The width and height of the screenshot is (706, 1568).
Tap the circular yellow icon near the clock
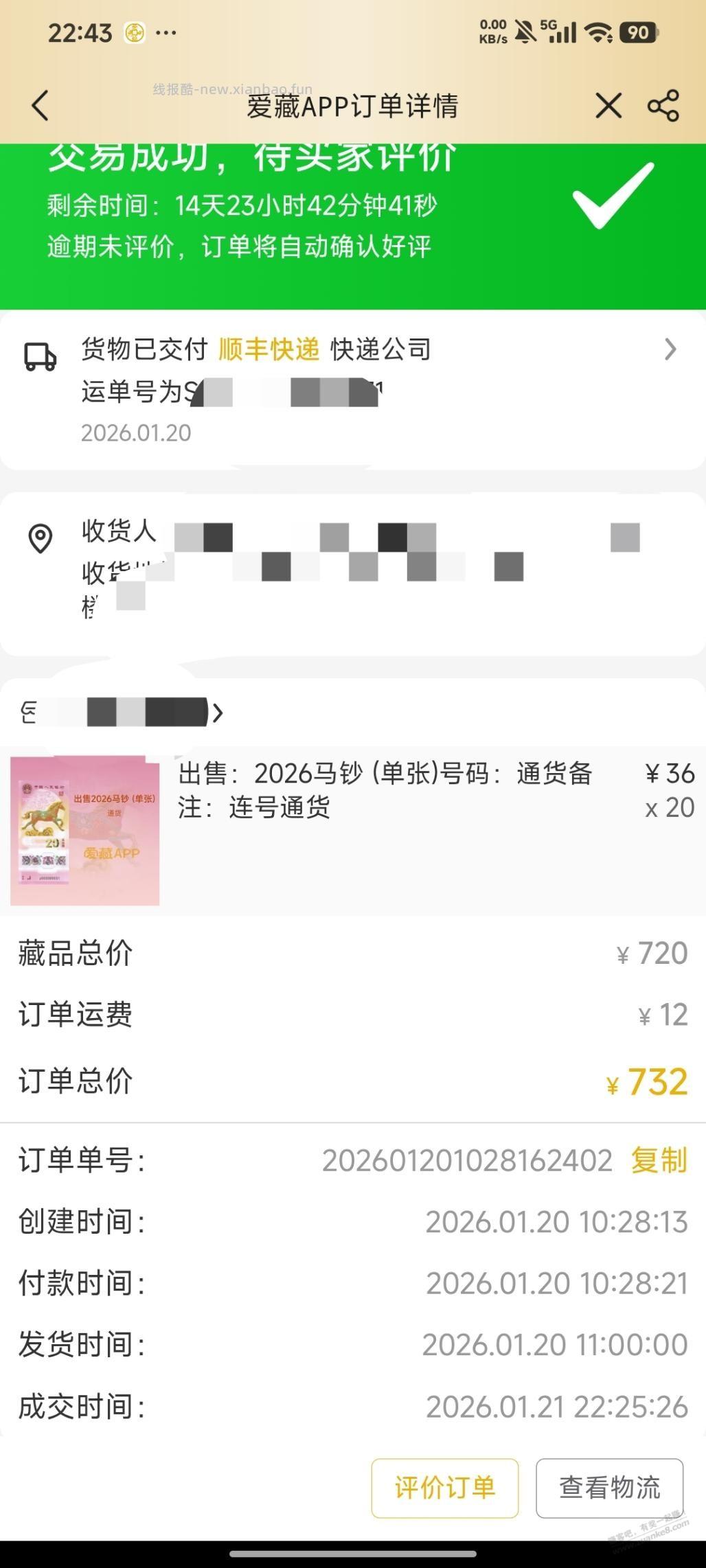tap(136, 32)
